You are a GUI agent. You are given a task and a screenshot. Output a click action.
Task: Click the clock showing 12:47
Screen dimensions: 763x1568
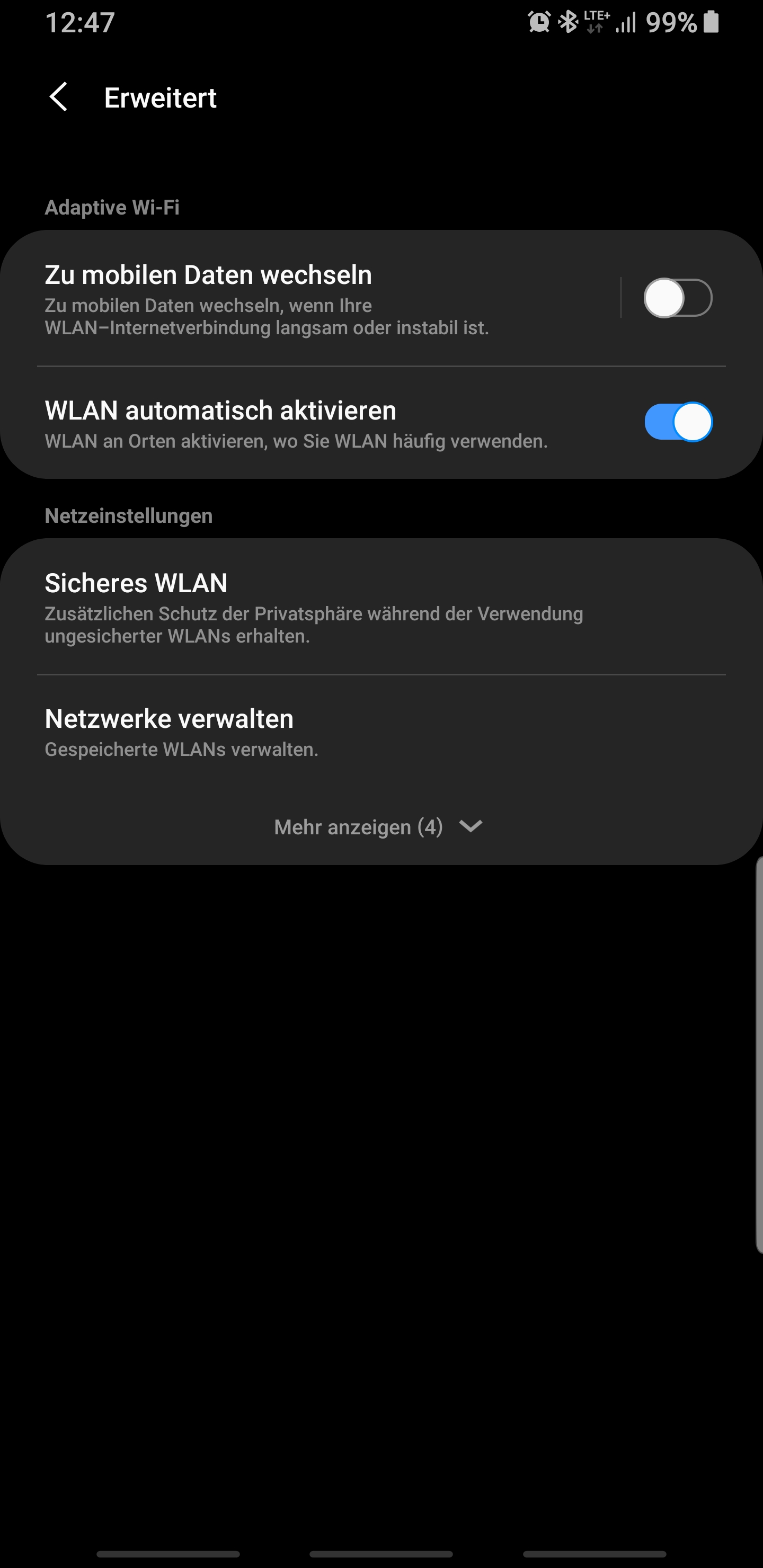(80, 23)
